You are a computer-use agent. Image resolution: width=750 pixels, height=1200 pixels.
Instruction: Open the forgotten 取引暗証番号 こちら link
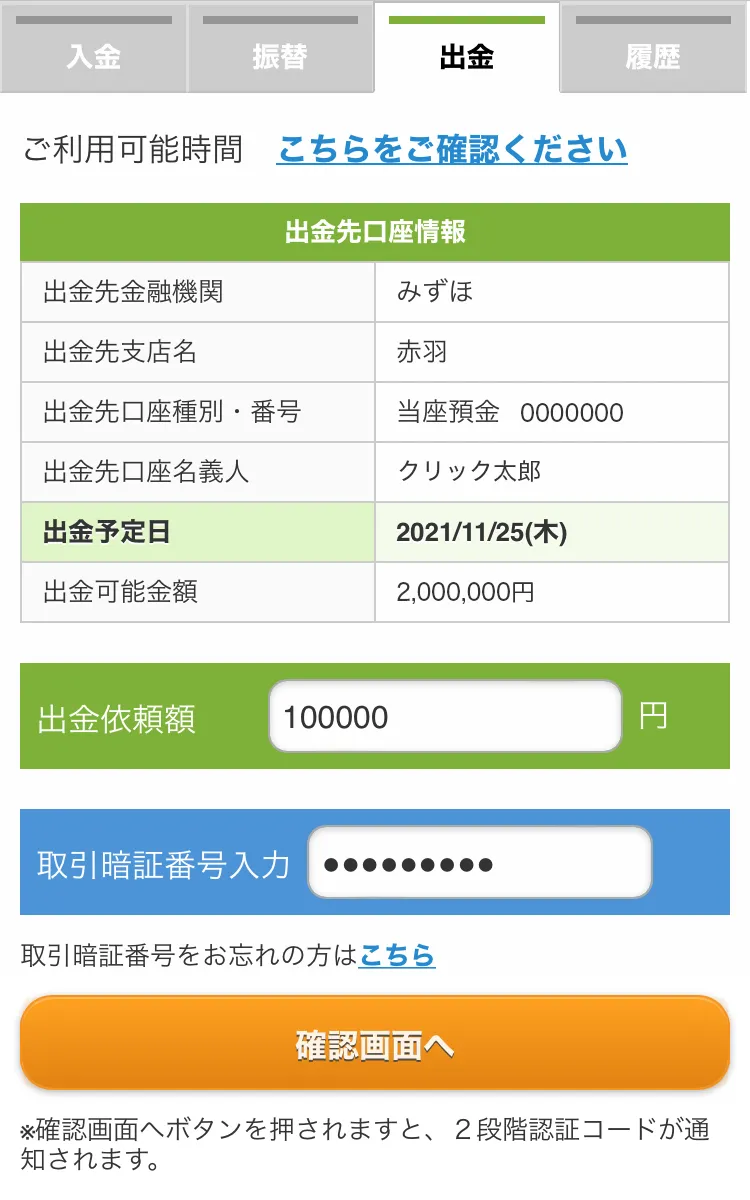(397, 956)
